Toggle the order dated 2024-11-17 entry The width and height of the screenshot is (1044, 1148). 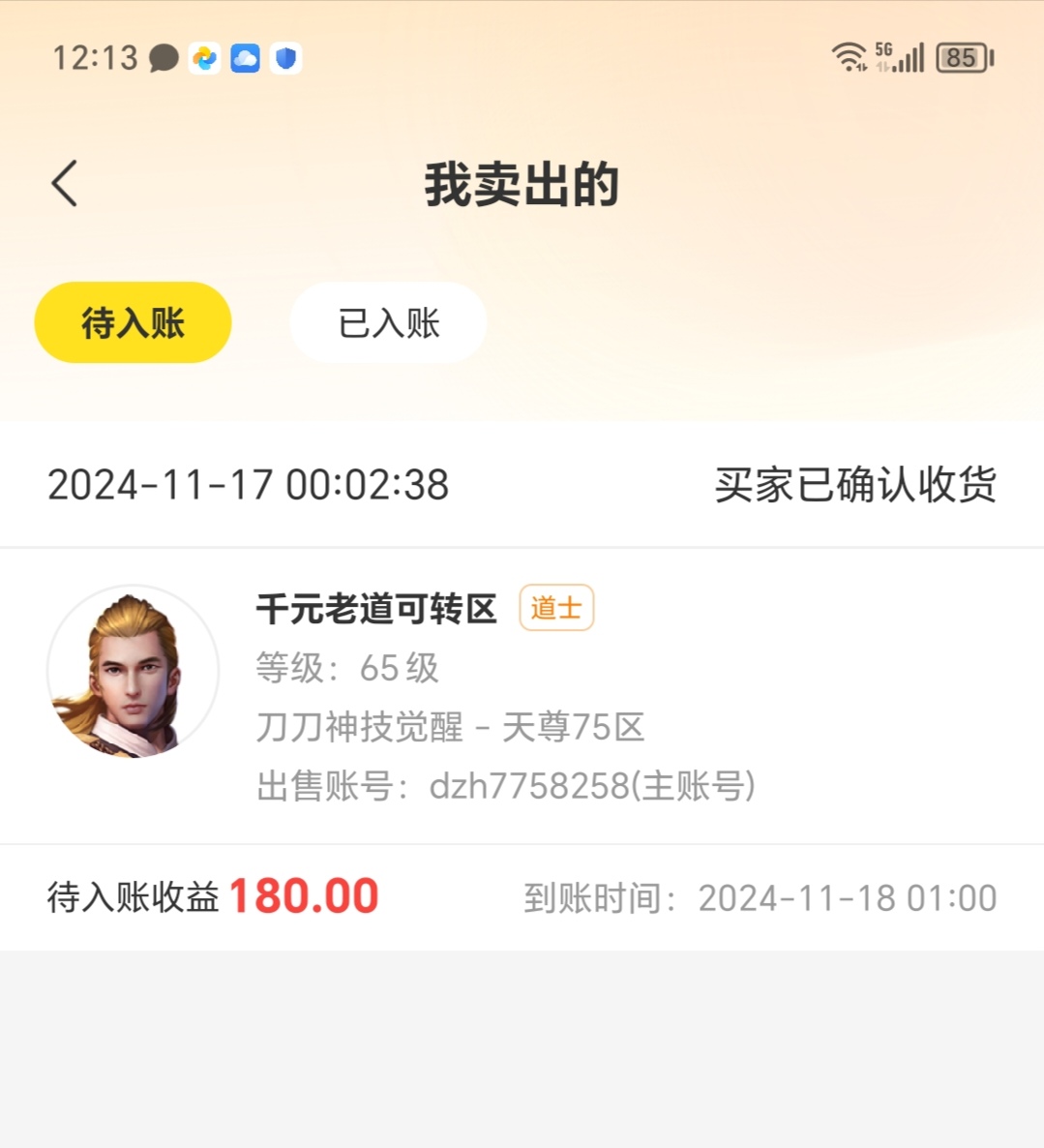(x=248, y=485)
